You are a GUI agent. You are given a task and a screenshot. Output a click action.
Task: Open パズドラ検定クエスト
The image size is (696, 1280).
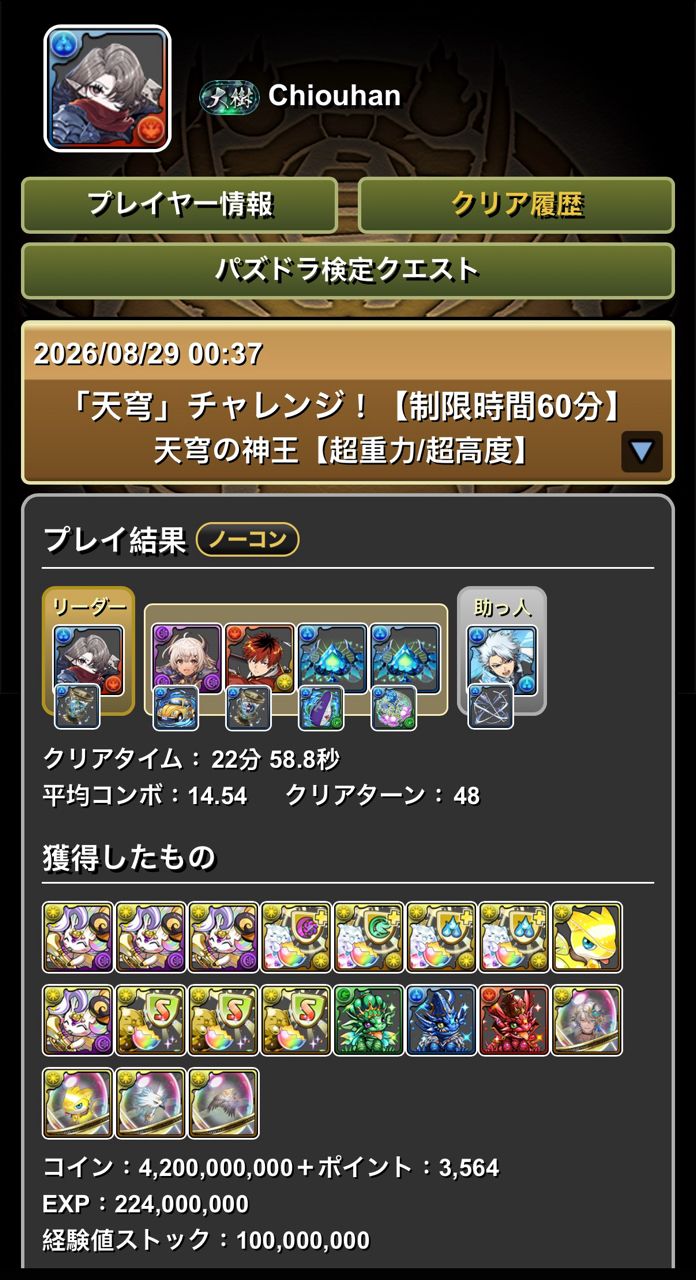pos(348,270)
